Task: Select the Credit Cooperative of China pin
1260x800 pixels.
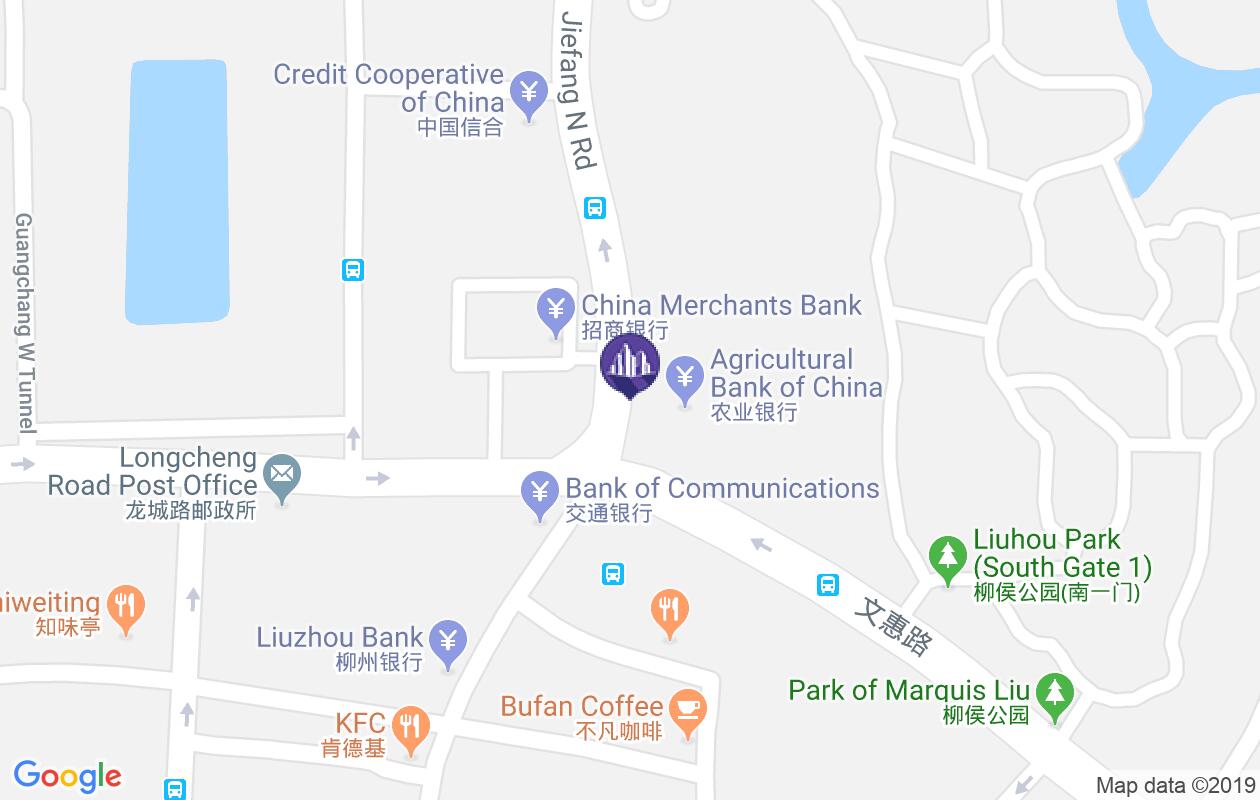Action: tap(528, 93)
